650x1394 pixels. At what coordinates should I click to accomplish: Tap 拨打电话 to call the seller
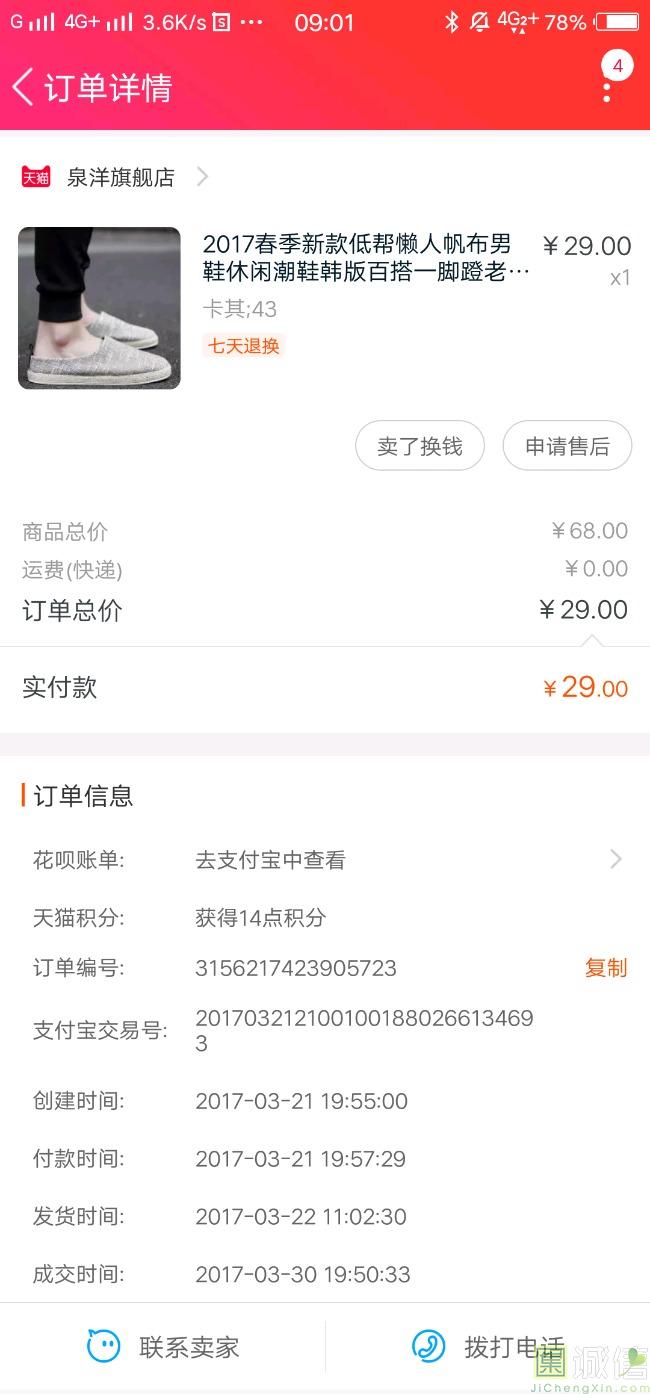[488, 1347]
